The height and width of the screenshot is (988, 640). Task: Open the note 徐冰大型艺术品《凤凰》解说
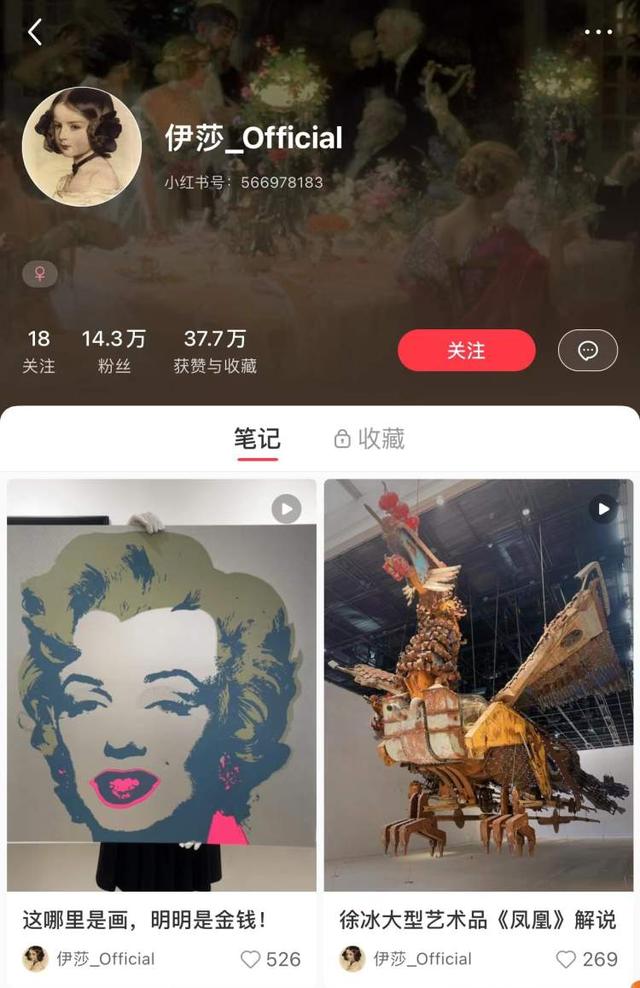pos(478,685)
